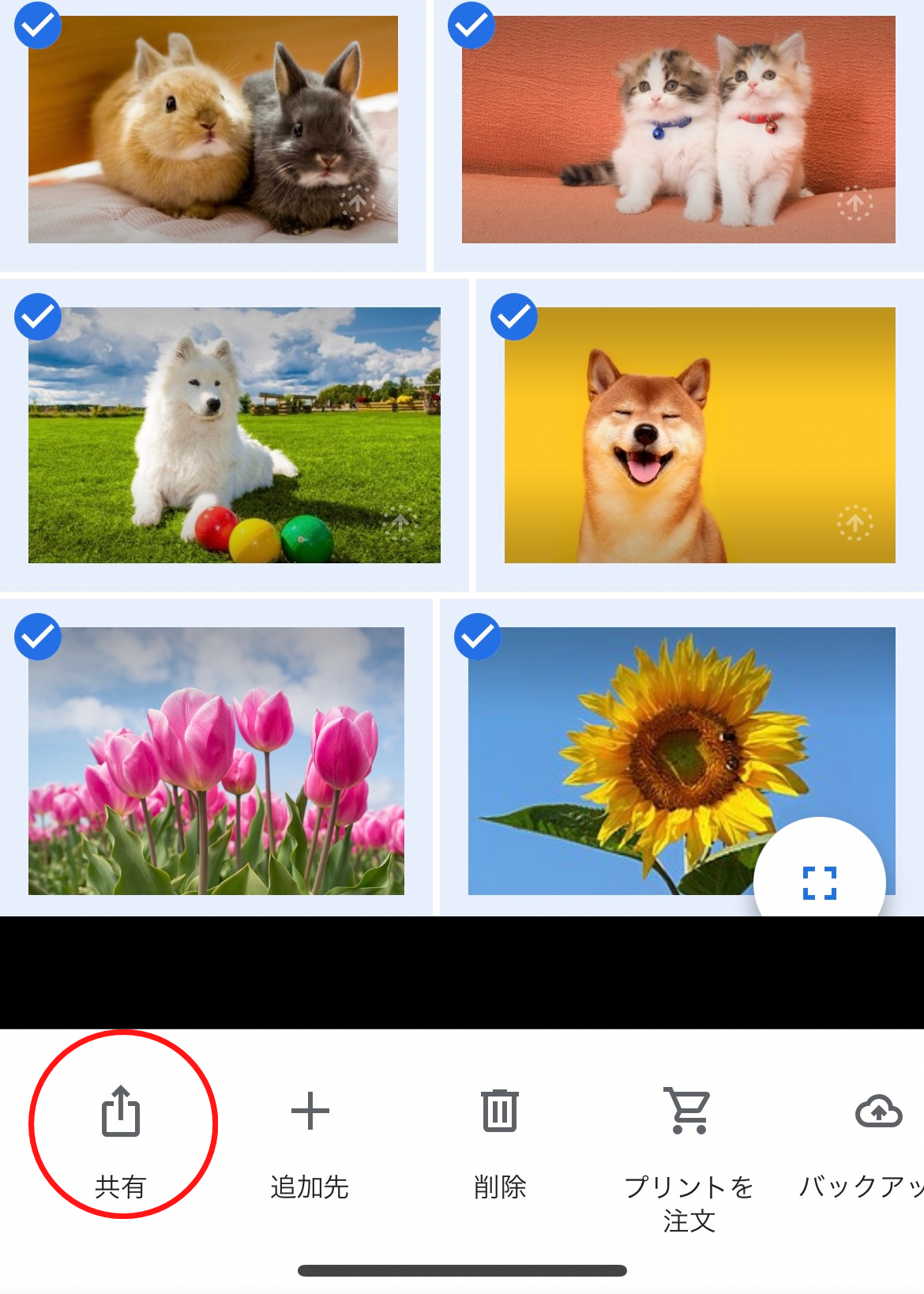Deselect the white Samoyed dog photo
924x1294 pixels.
click(38, 317)
